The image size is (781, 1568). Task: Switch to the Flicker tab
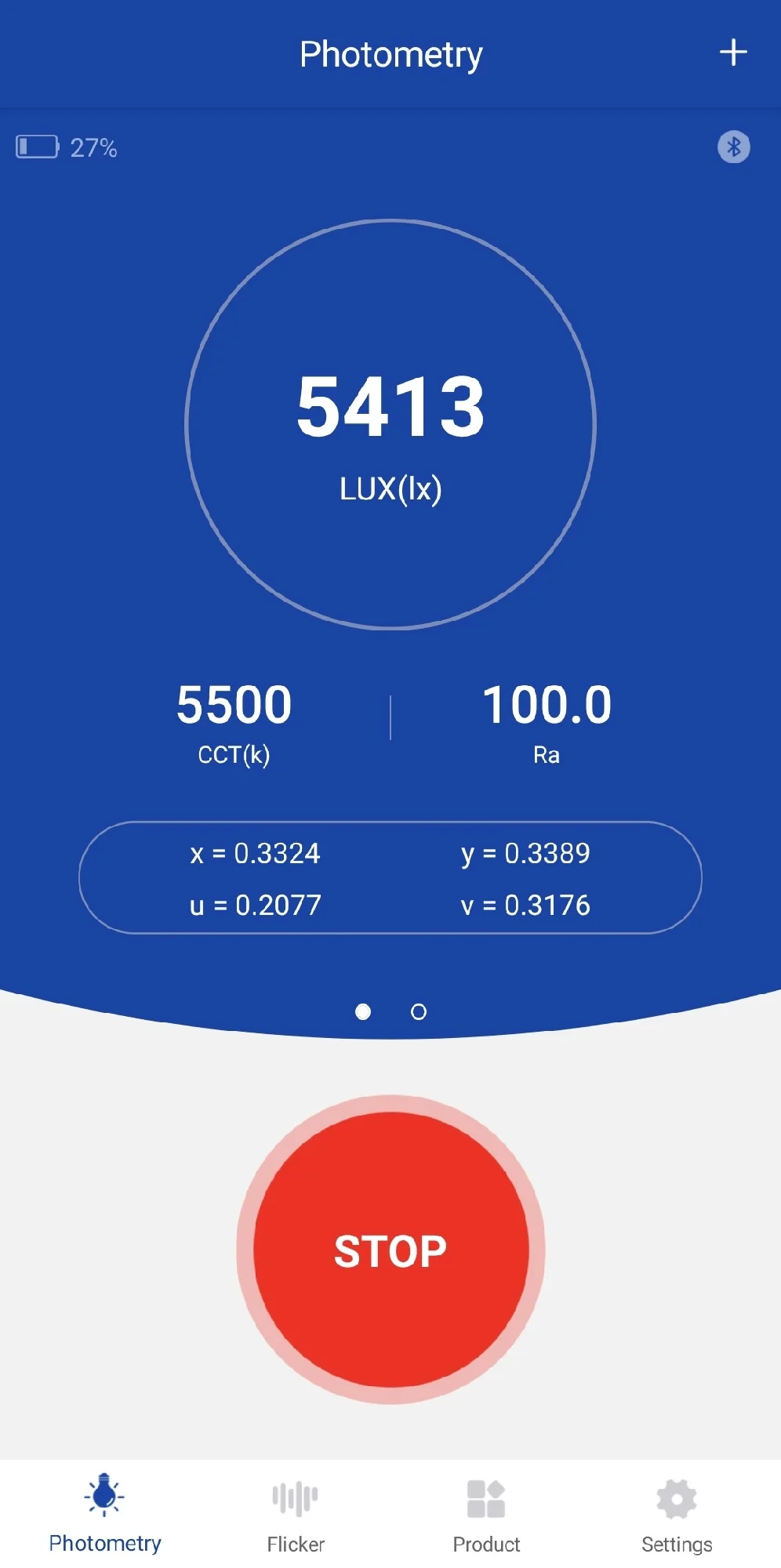[x=296, y=1516]
